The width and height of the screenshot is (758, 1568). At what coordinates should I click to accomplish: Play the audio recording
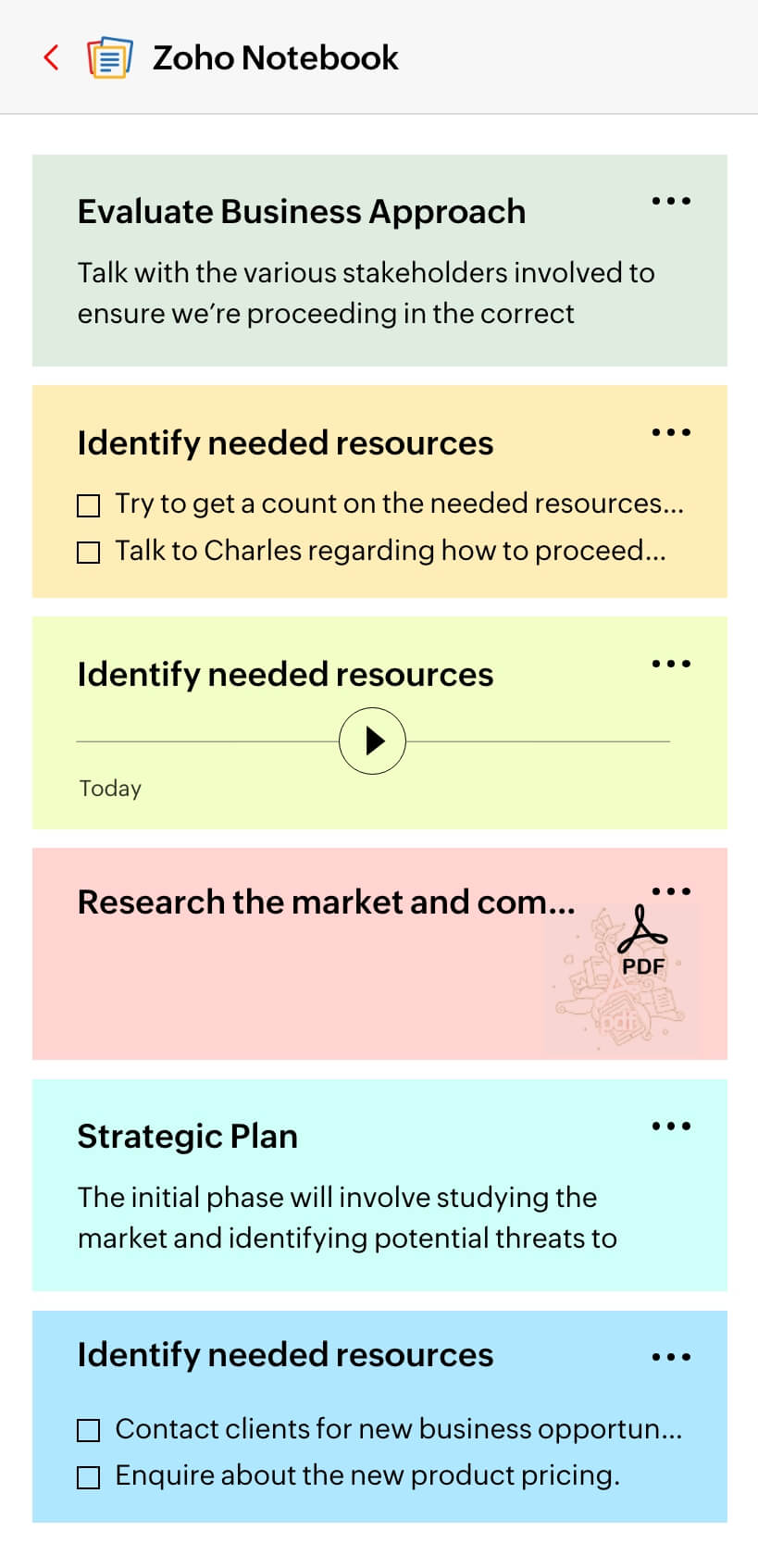point(372,740)
